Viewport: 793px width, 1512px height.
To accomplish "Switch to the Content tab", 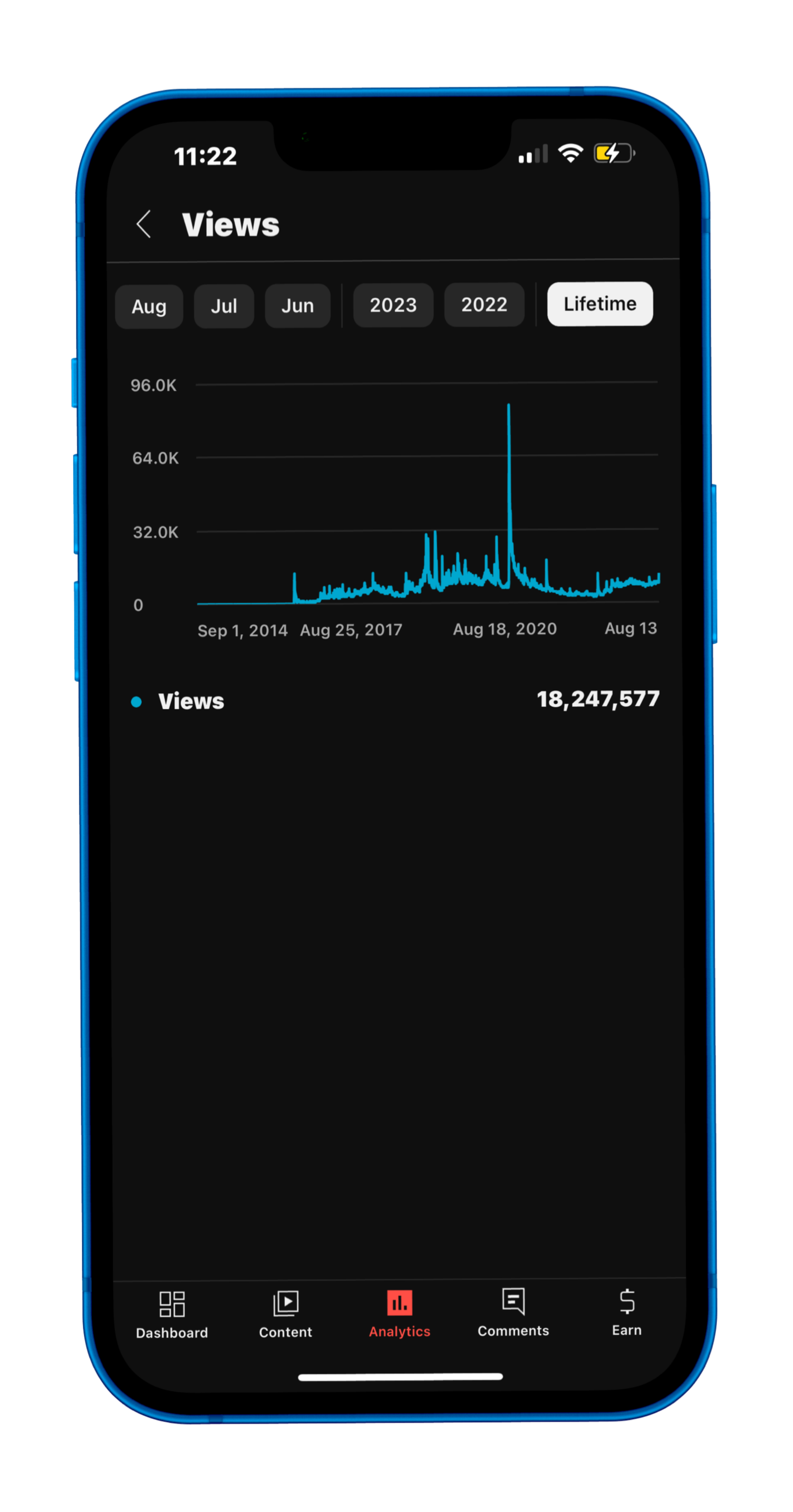I will coord(286,1315).
